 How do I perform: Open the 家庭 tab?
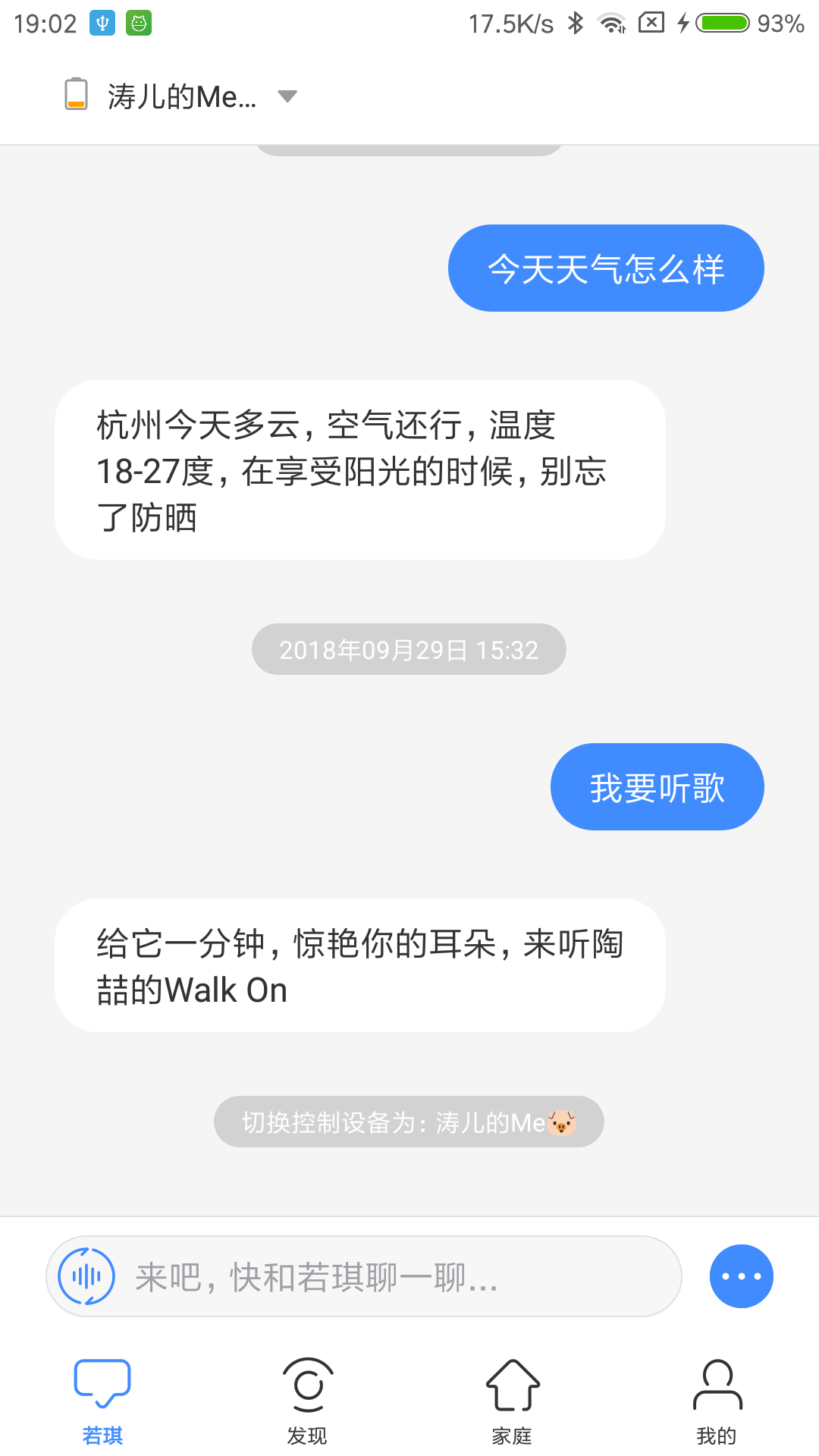[x=512, y=1401]
